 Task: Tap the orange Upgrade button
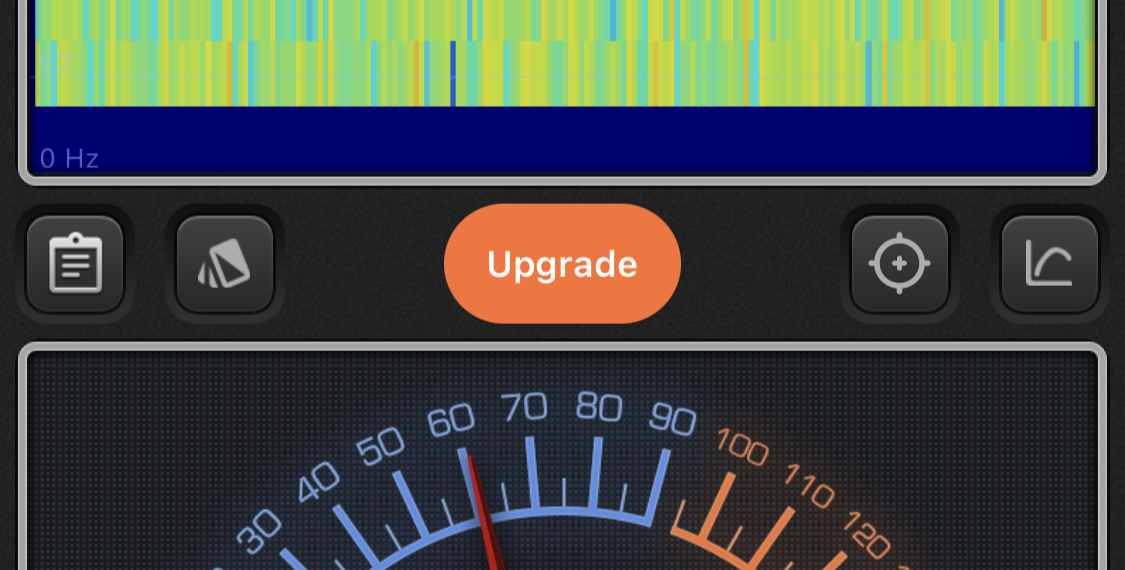click(x=562, y=264)
